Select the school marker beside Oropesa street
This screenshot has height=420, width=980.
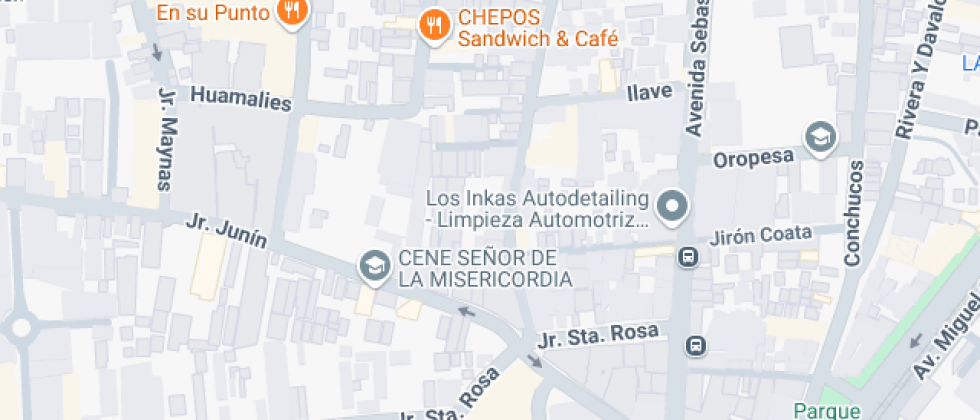(x=820, y=137)
